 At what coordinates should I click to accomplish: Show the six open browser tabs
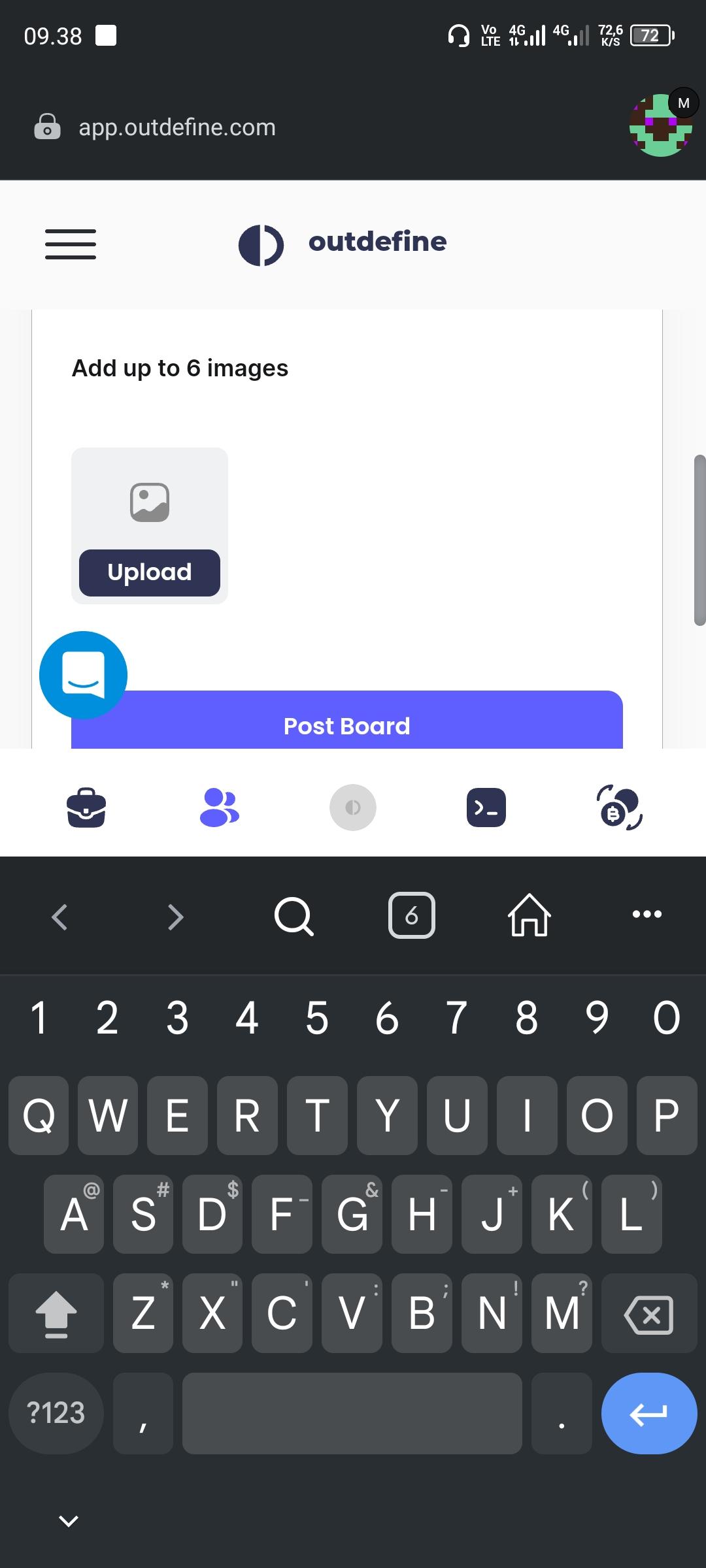(x=411, y=915)
